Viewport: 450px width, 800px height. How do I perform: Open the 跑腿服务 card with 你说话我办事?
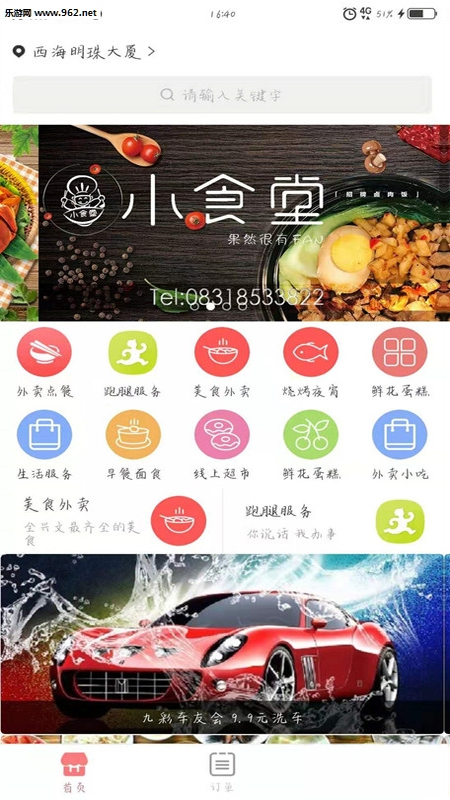pyautogui.click(x=337, y=520)
